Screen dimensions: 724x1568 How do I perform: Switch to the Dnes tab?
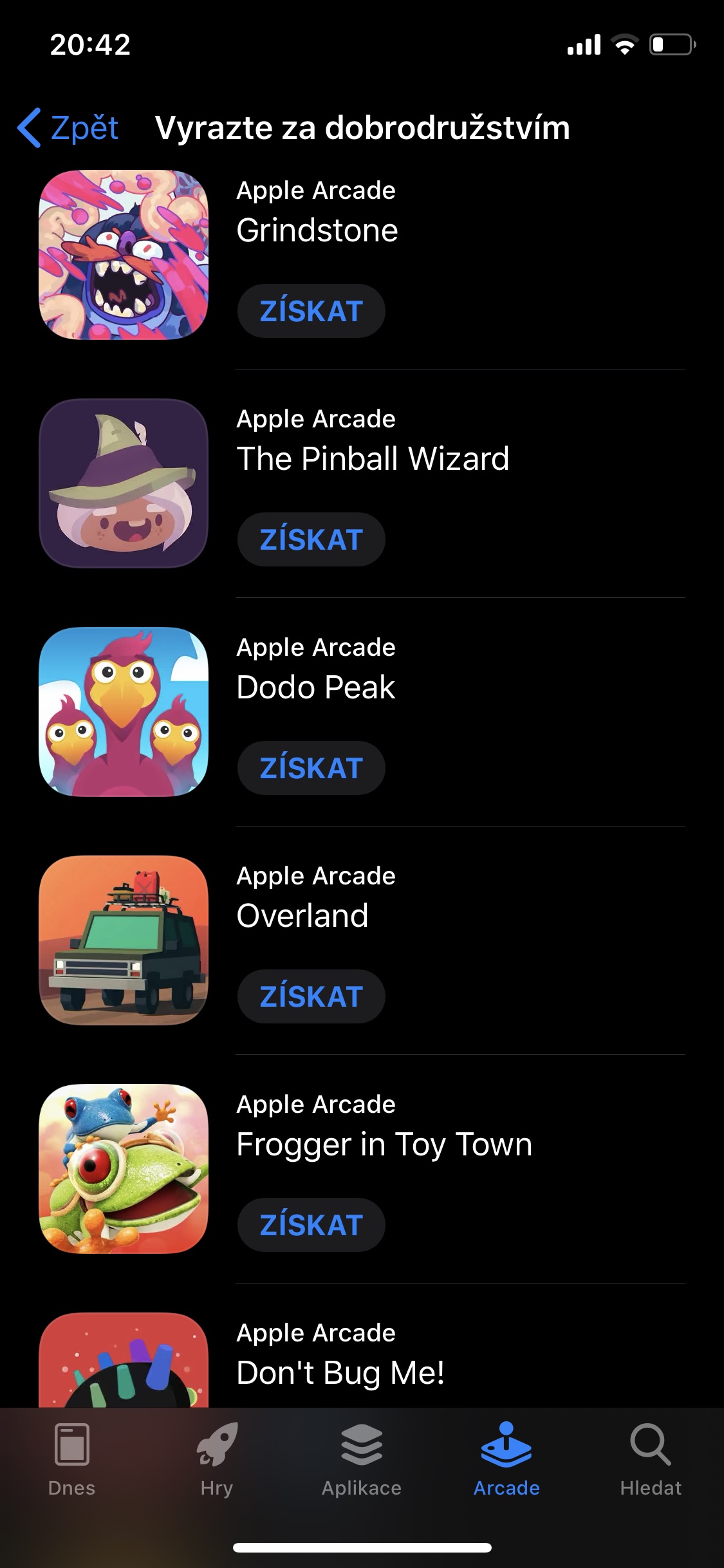click(x=71, y=1460)
